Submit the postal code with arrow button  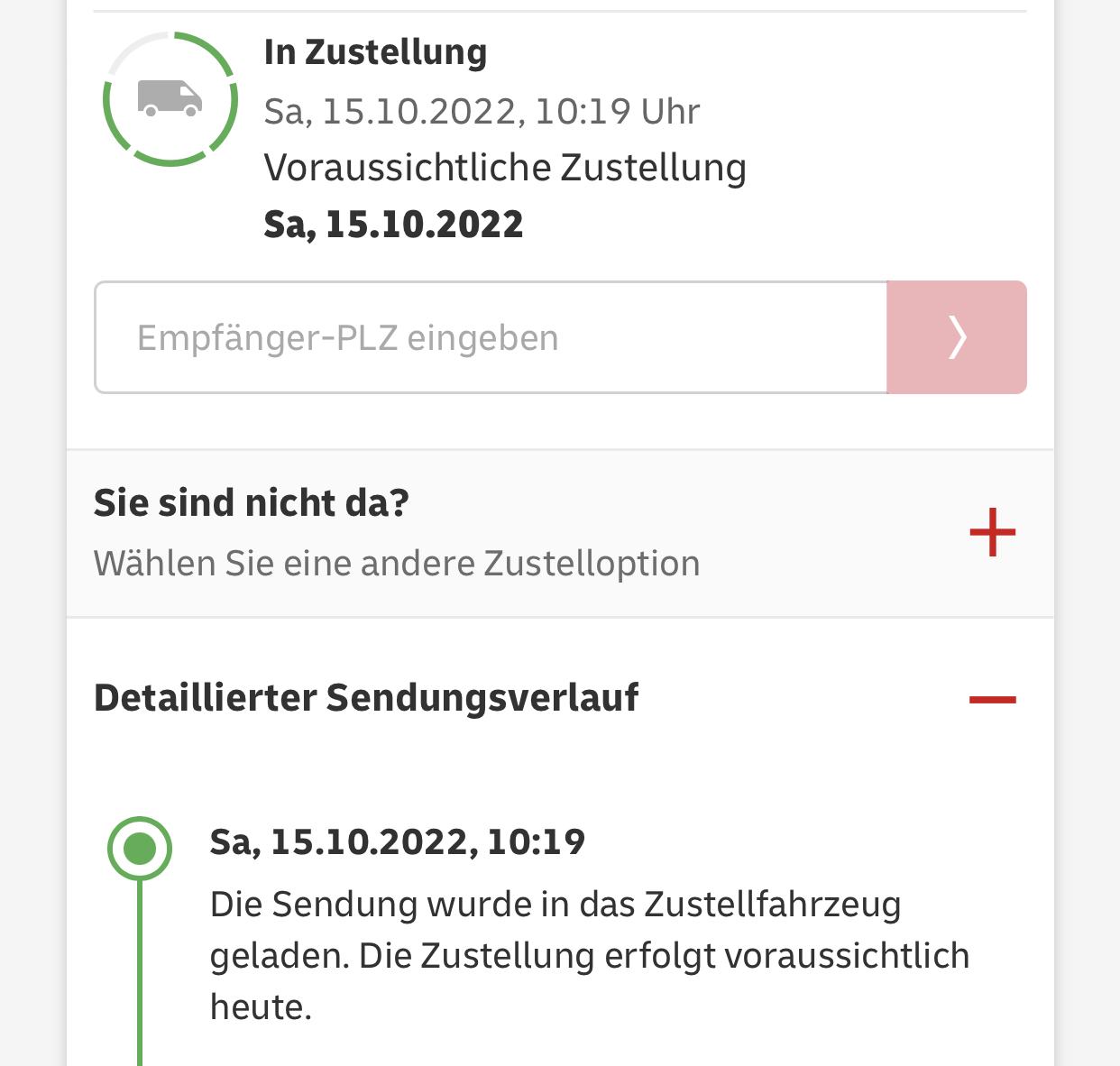tap(957, 337)
